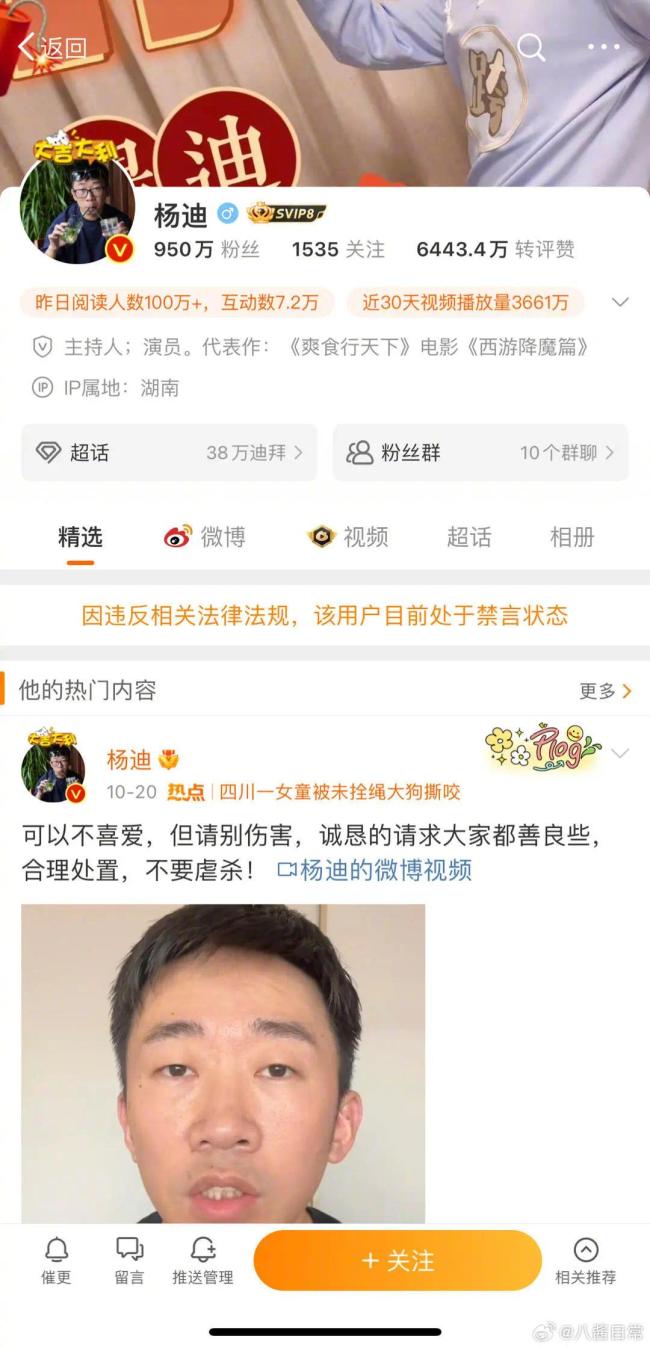Open the search icon at top
Viewport: 650px width, 1348px height.
[x=531, y=47]
